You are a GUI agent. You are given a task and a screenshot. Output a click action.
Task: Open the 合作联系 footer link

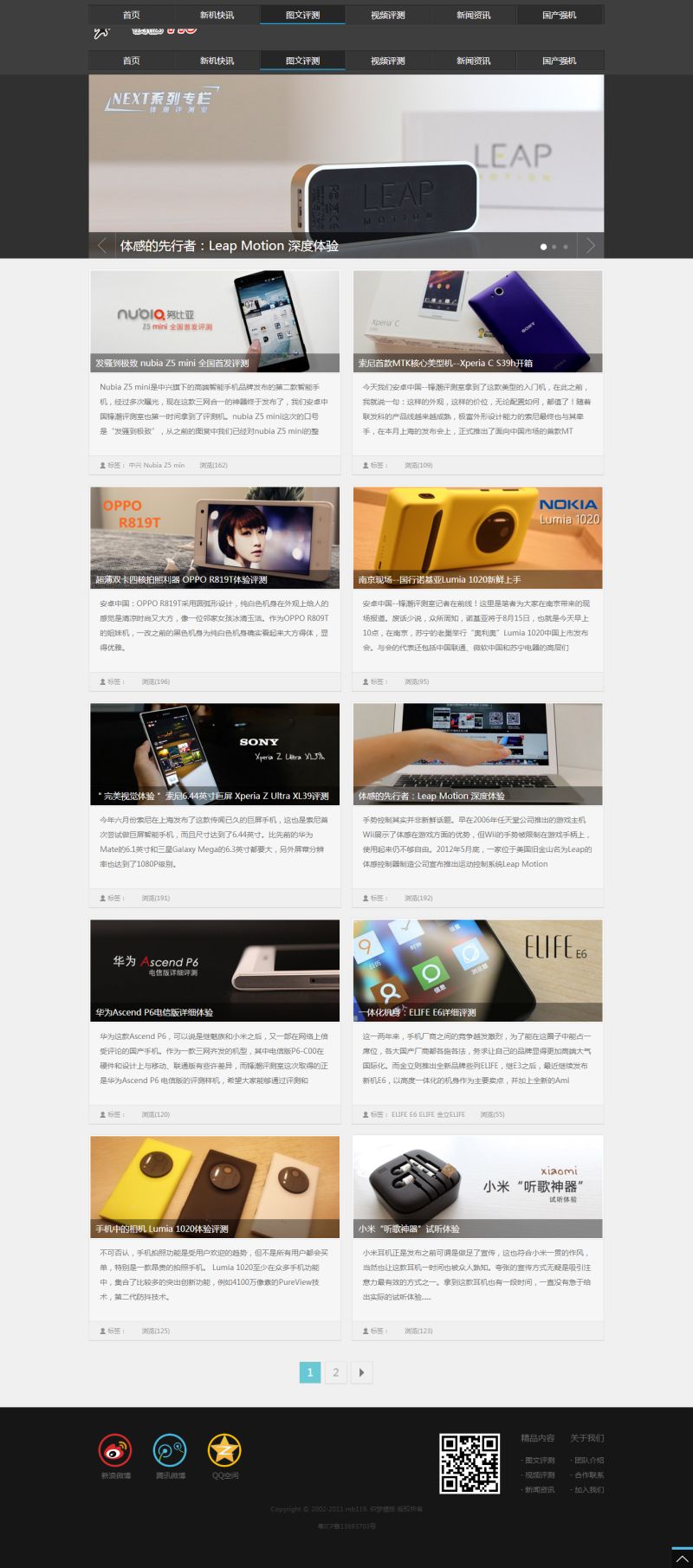[589, 1475]
